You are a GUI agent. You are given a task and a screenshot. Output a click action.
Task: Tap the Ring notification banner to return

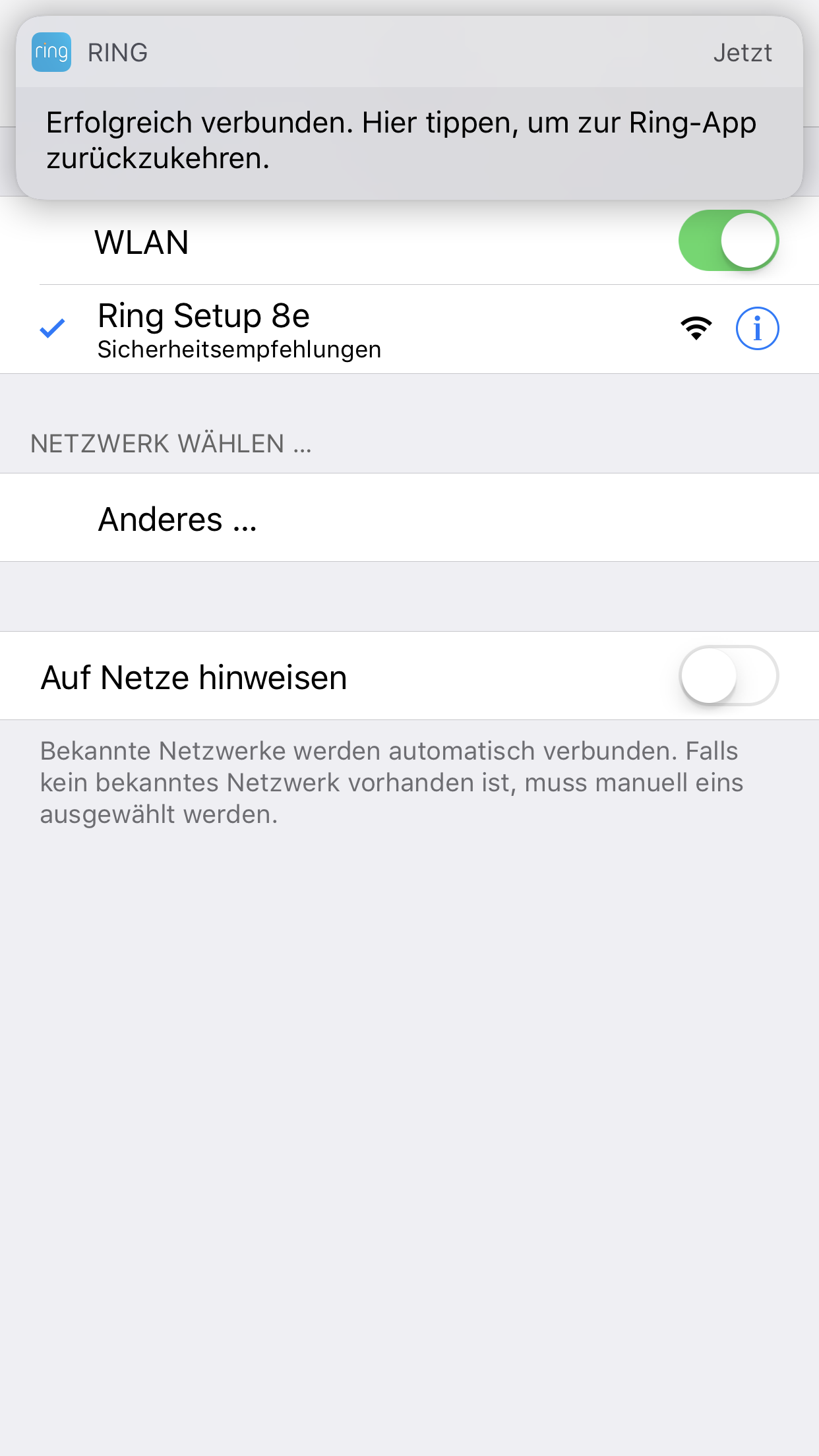coord(409,125)
